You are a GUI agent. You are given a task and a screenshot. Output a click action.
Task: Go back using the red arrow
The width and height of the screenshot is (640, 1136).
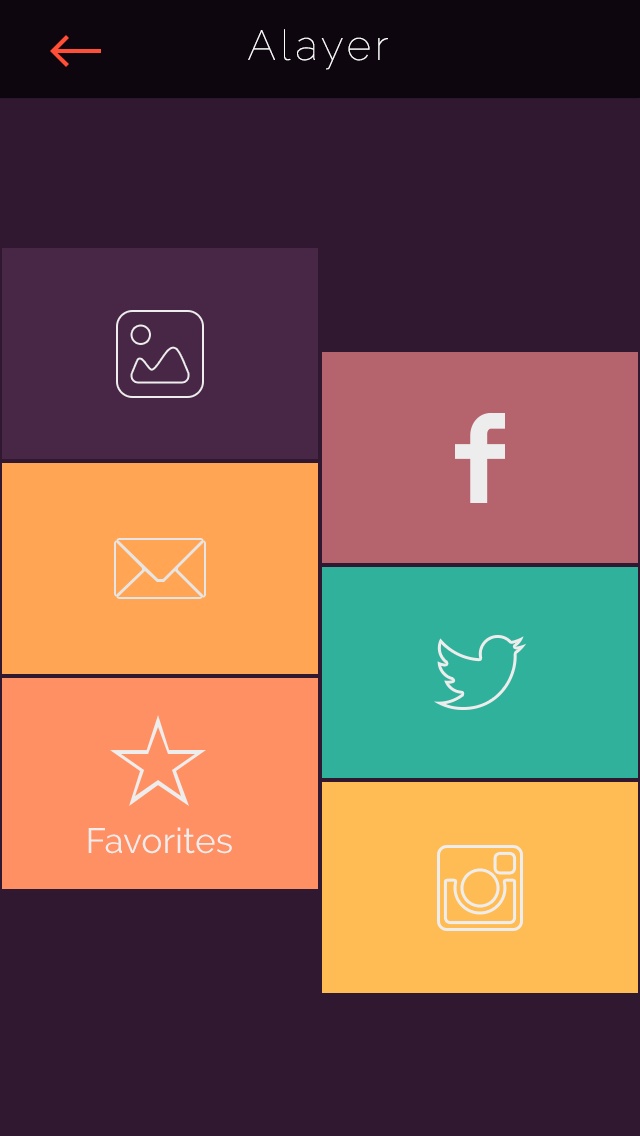click(76, 49)
